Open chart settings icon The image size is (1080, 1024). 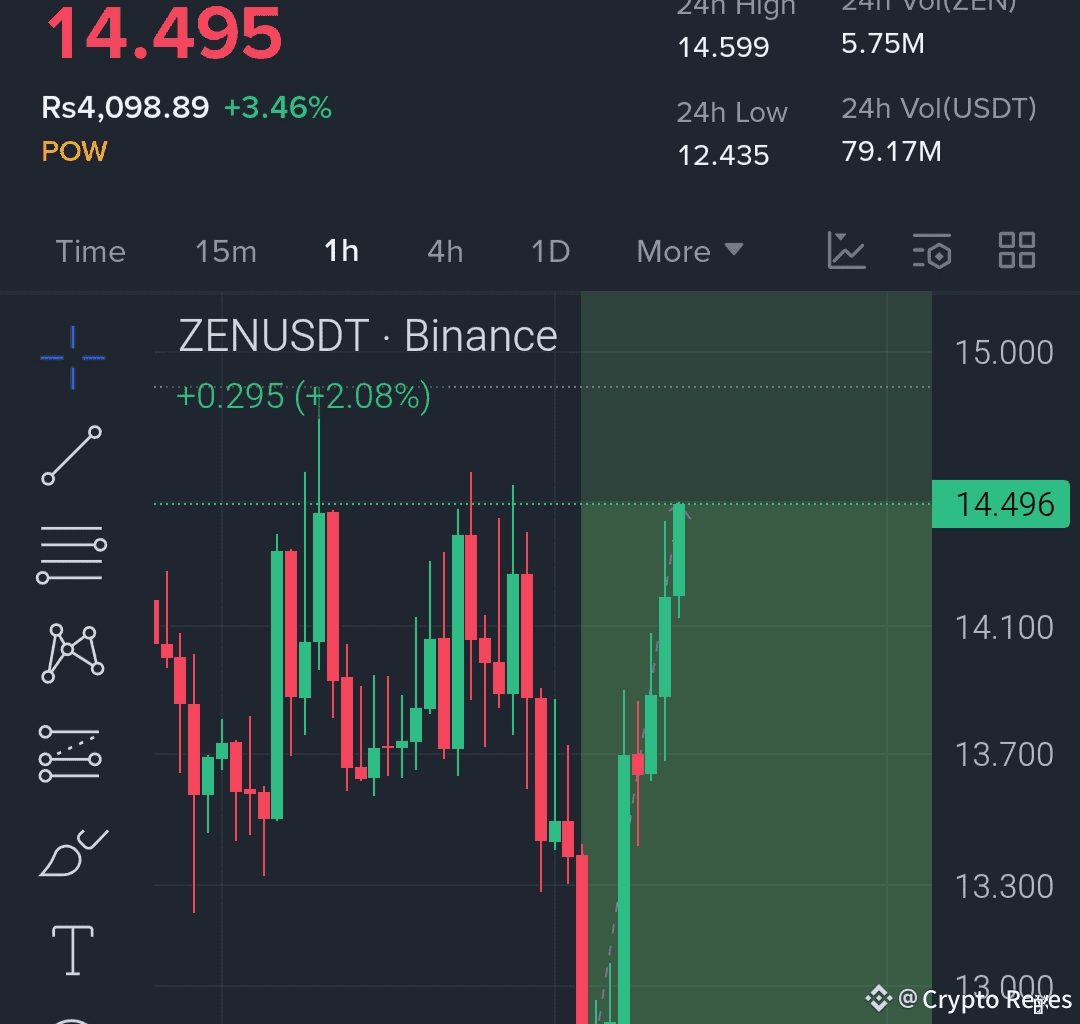click(932, 251)
